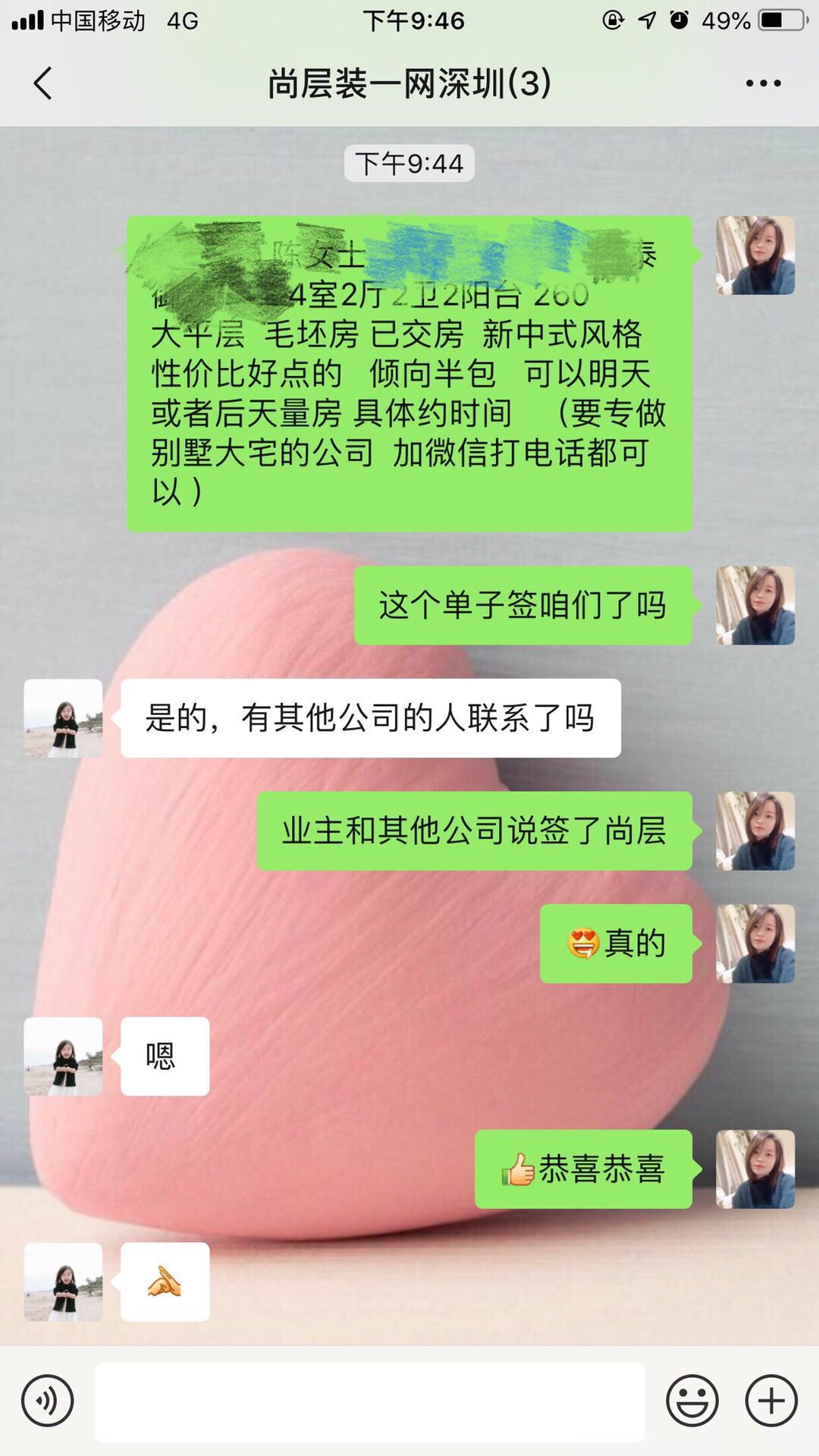Open group chat info menu

pos(763,83)
